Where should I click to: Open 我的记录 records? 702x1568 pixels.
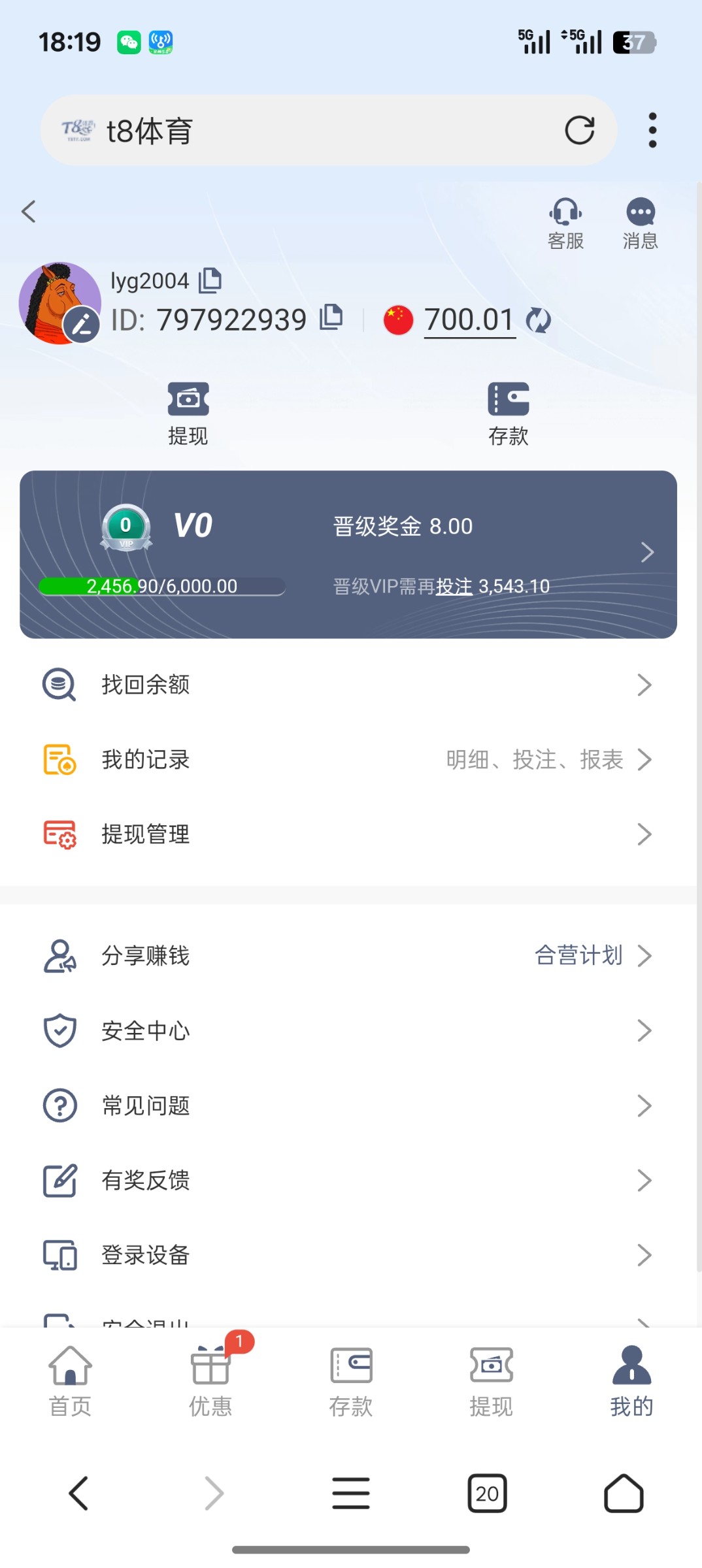click(x=348, y=760)
